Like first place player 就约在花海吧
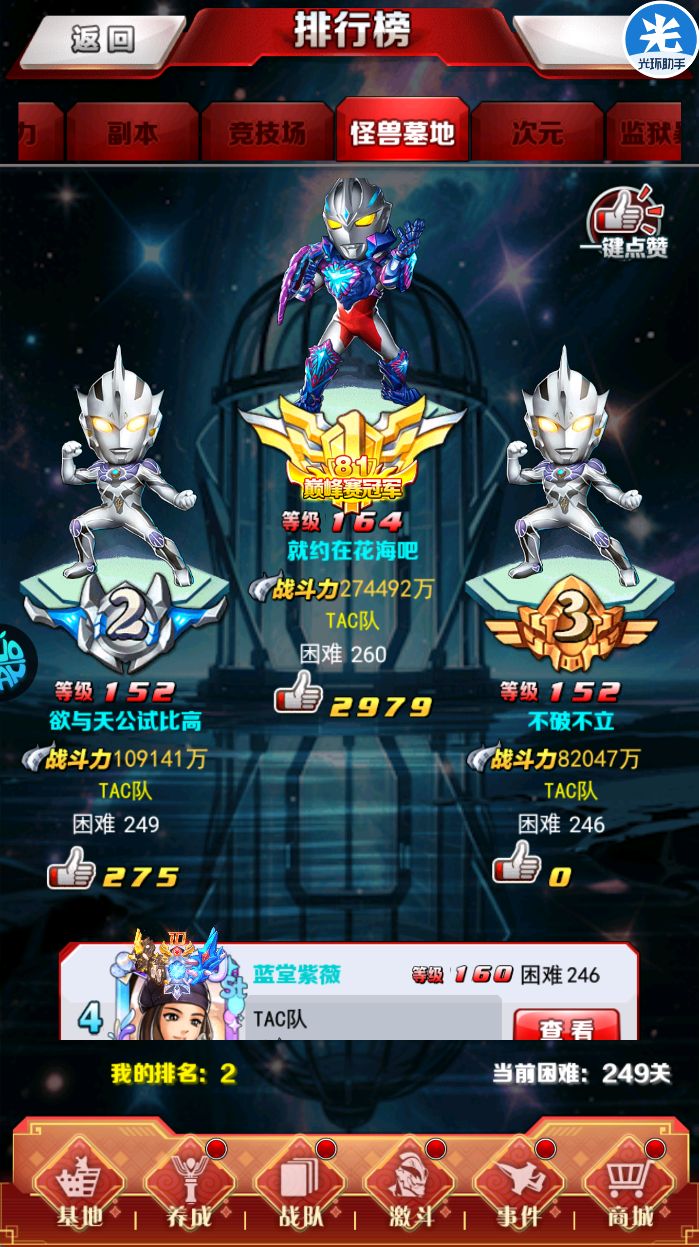The height and width of the screenshot is (1247, 699). coord(299,692)
